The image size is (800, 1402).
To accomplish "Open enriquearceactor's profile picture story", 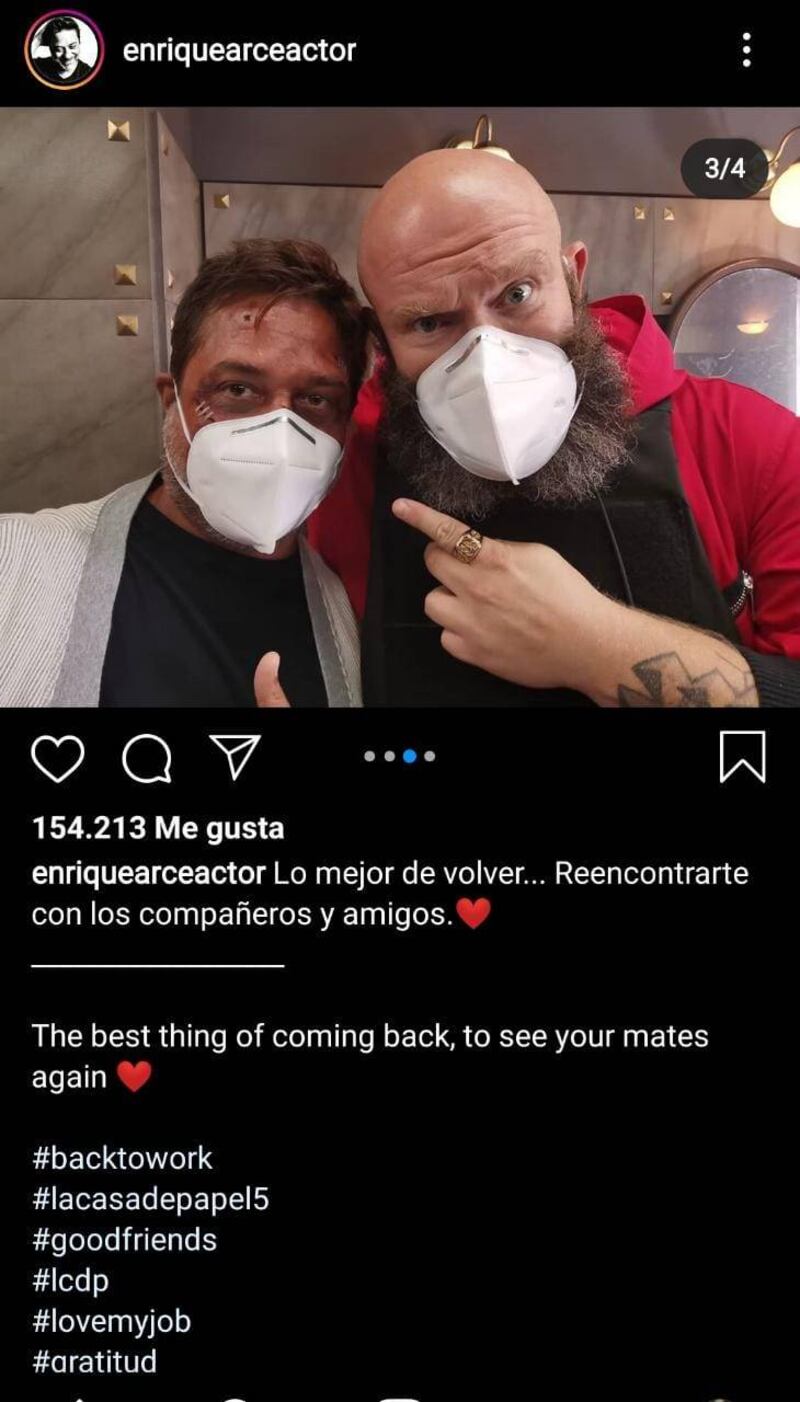I will (x=64, y=50).
